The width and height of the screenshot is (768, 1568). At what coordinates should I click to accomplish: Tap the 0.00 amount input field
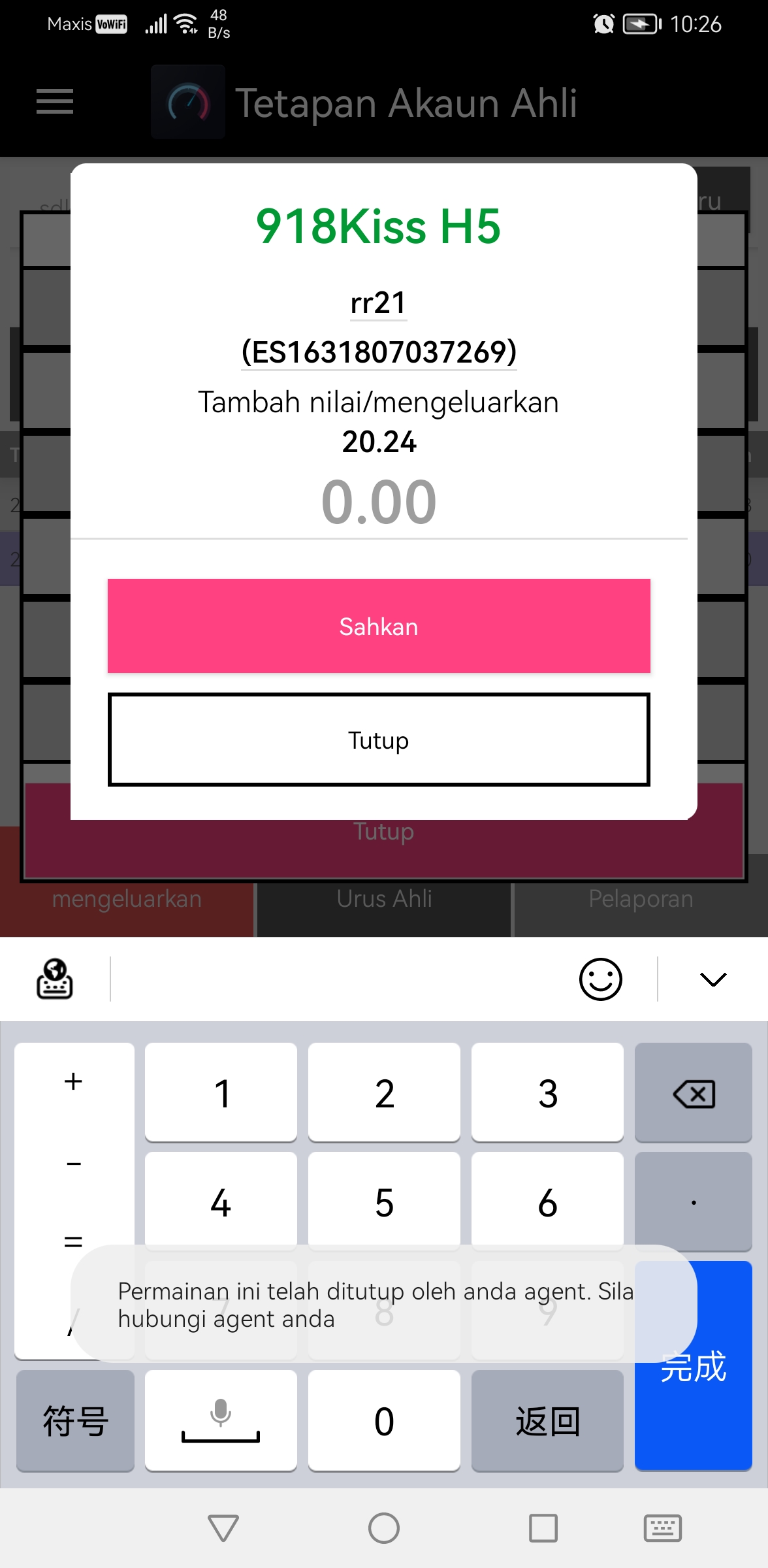pyautogui.click(x=379, y=502)
